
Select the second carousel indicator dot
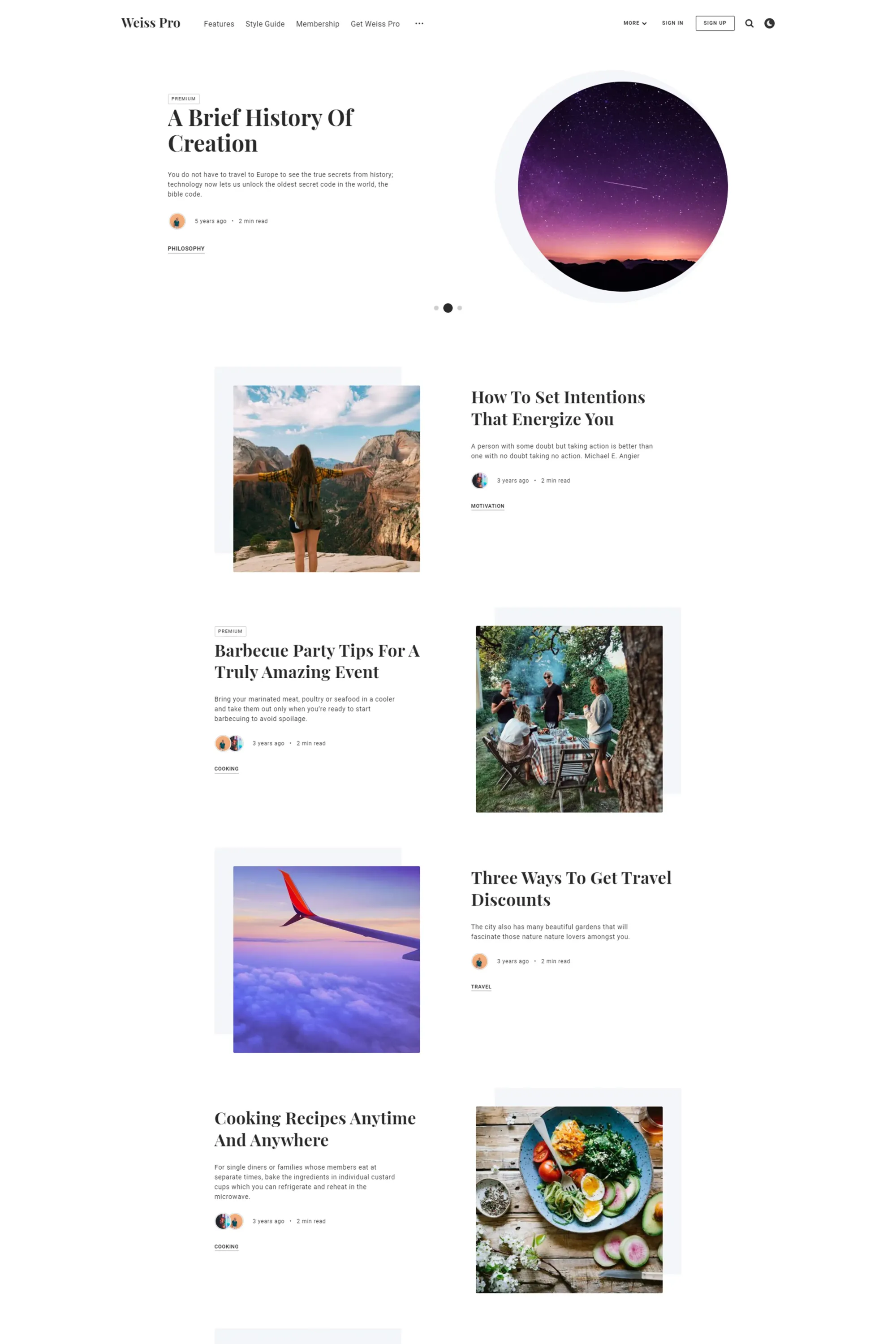click(x=448, y=308)
